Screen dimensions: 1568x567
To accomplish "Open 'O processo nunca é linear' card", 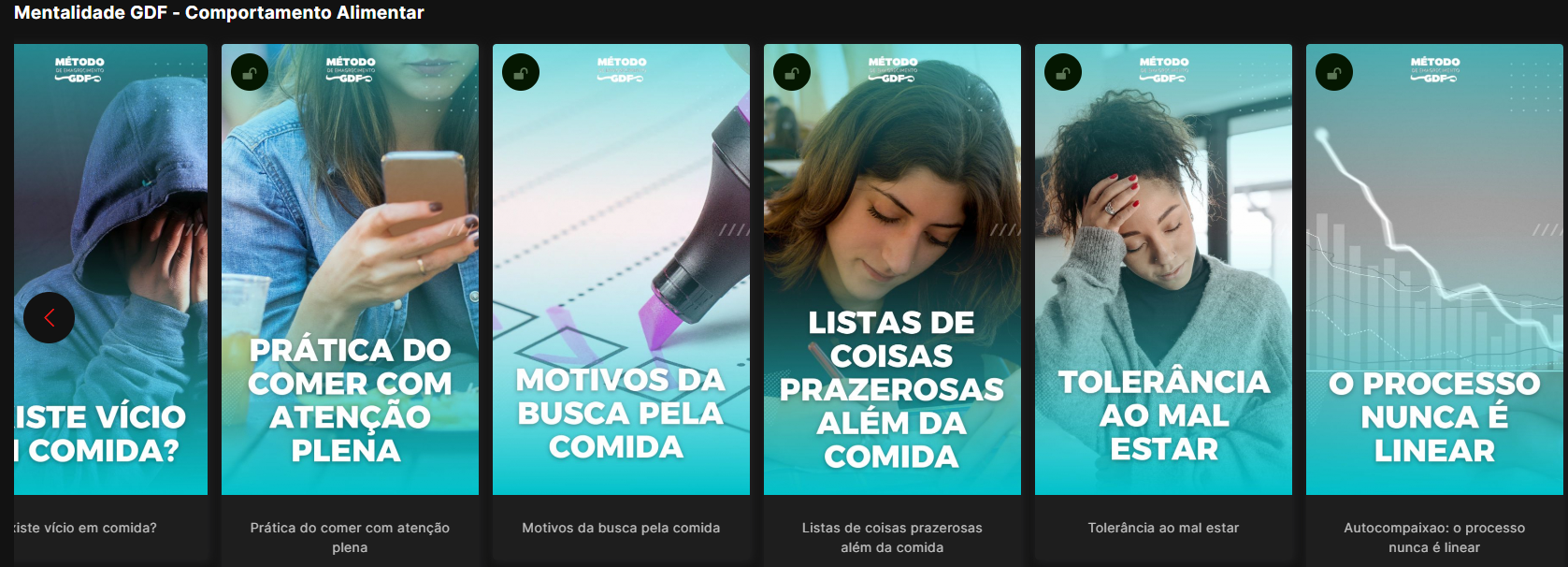I will click(1434, 269).
